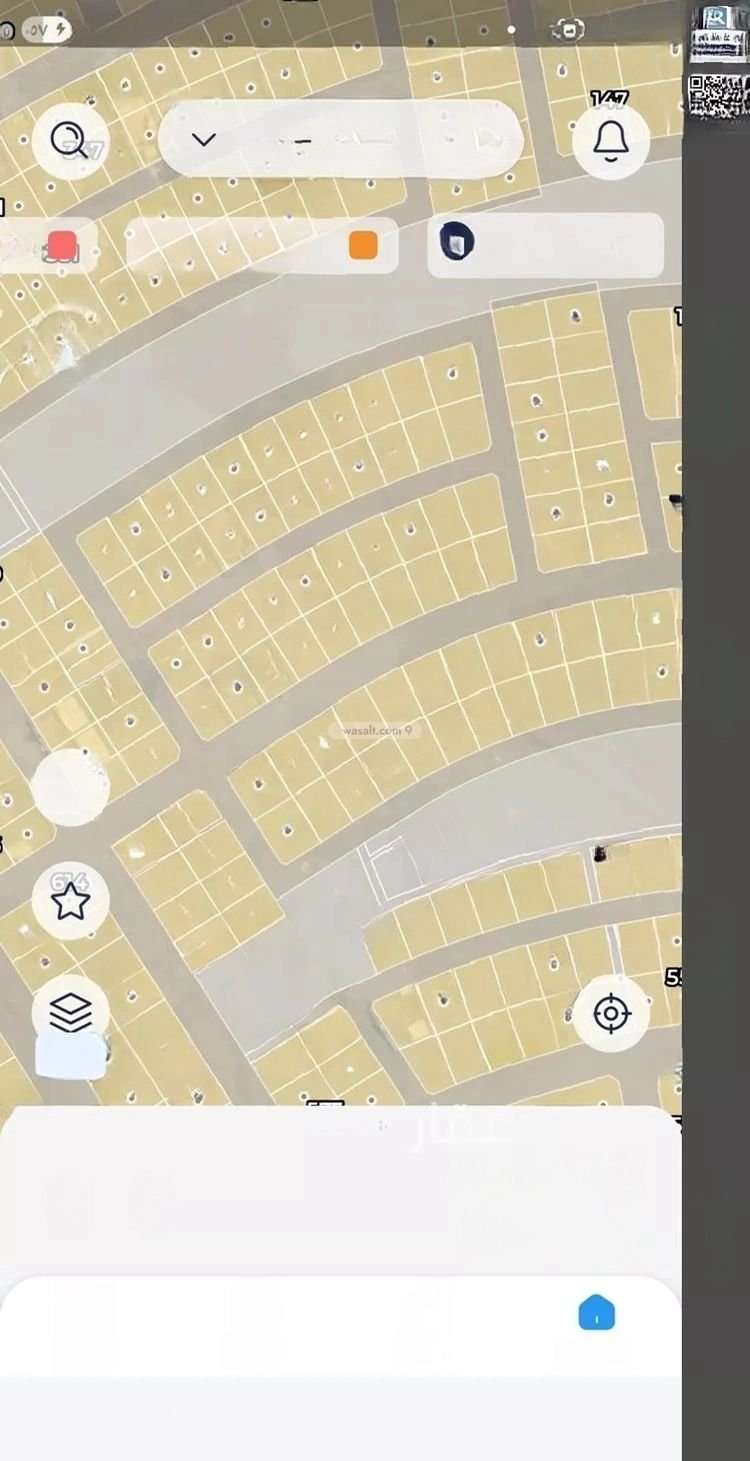Image resolution: width=750 pixels, height=1461 pixels.
Task: Open the map search magnifier
Action: 71,141
